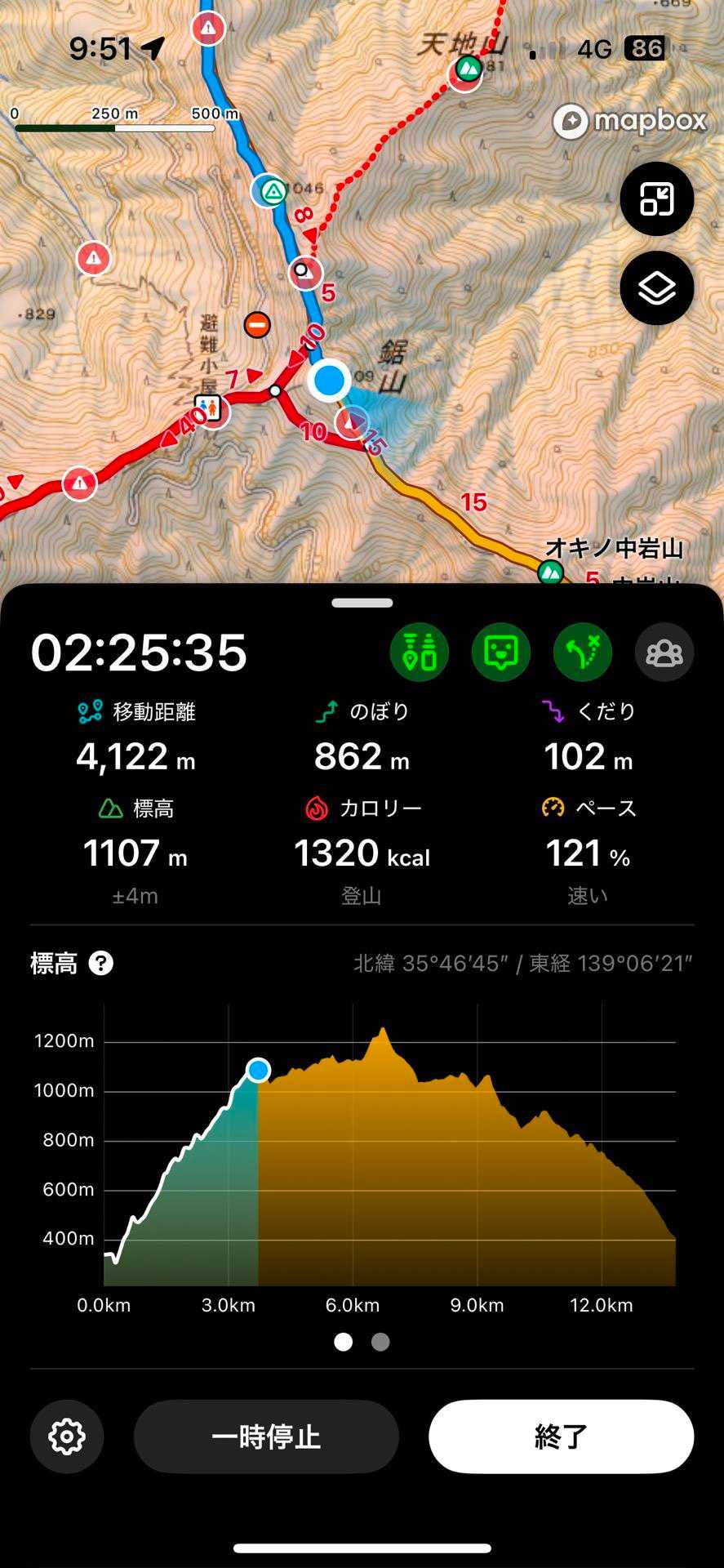Open the map layers selector

tap(656, 288)
